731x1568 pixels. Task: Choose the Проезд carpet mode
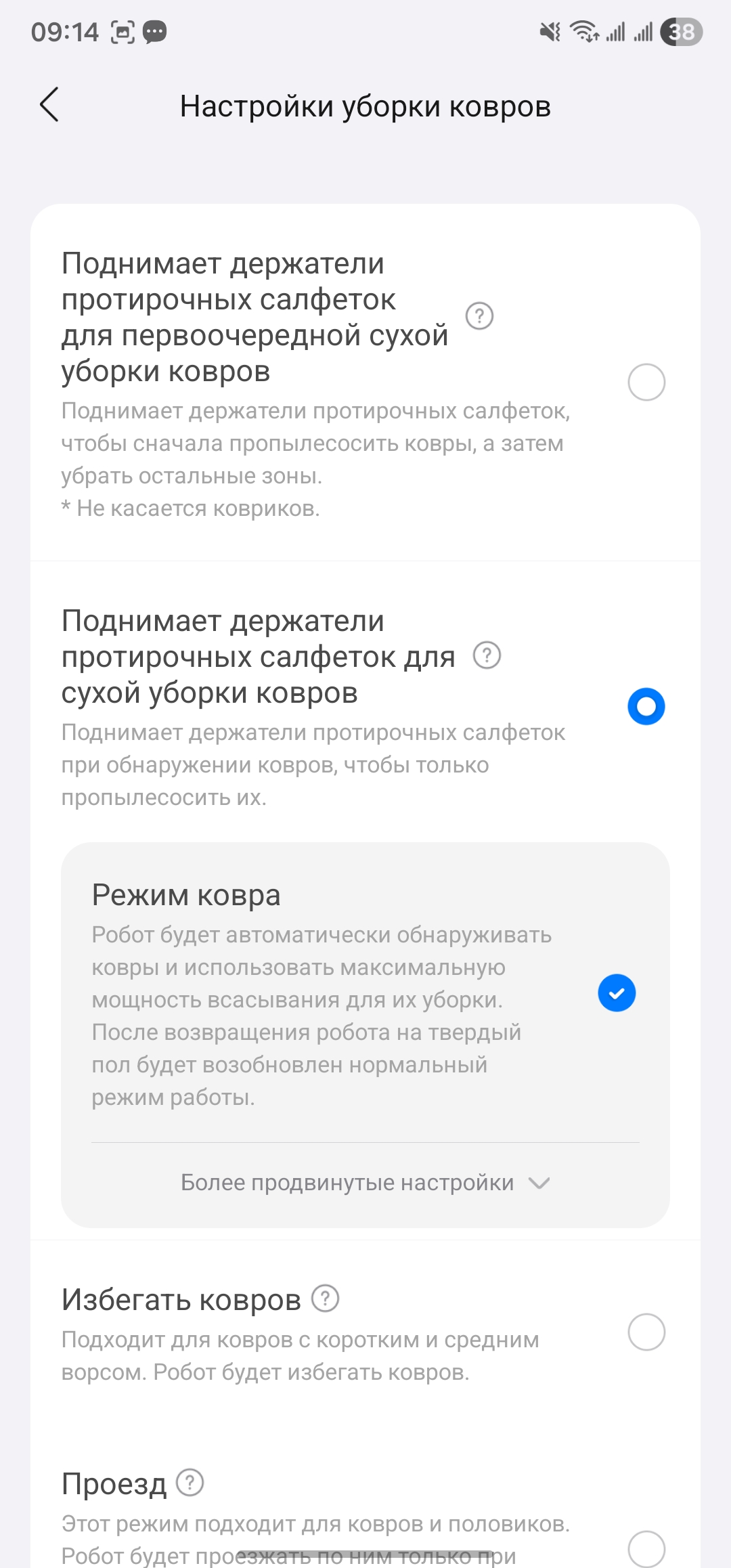pos(646,1548)
